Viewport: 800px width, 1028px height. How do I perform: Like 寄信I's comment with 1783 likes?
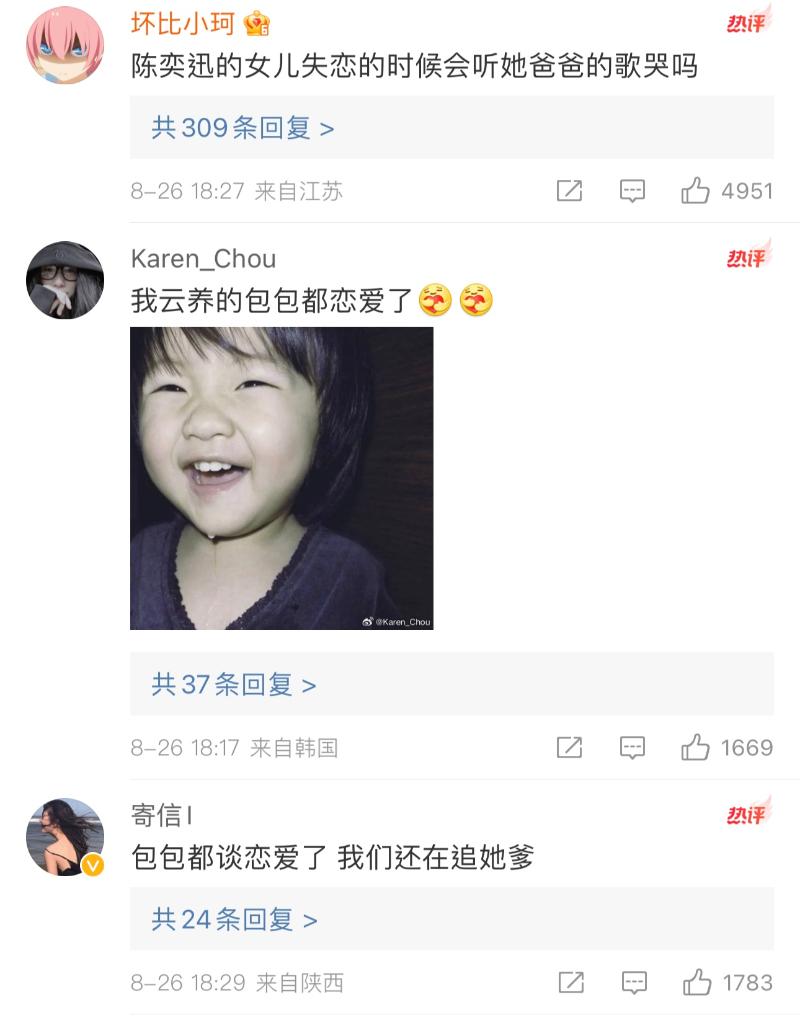(x=698, y=983)
